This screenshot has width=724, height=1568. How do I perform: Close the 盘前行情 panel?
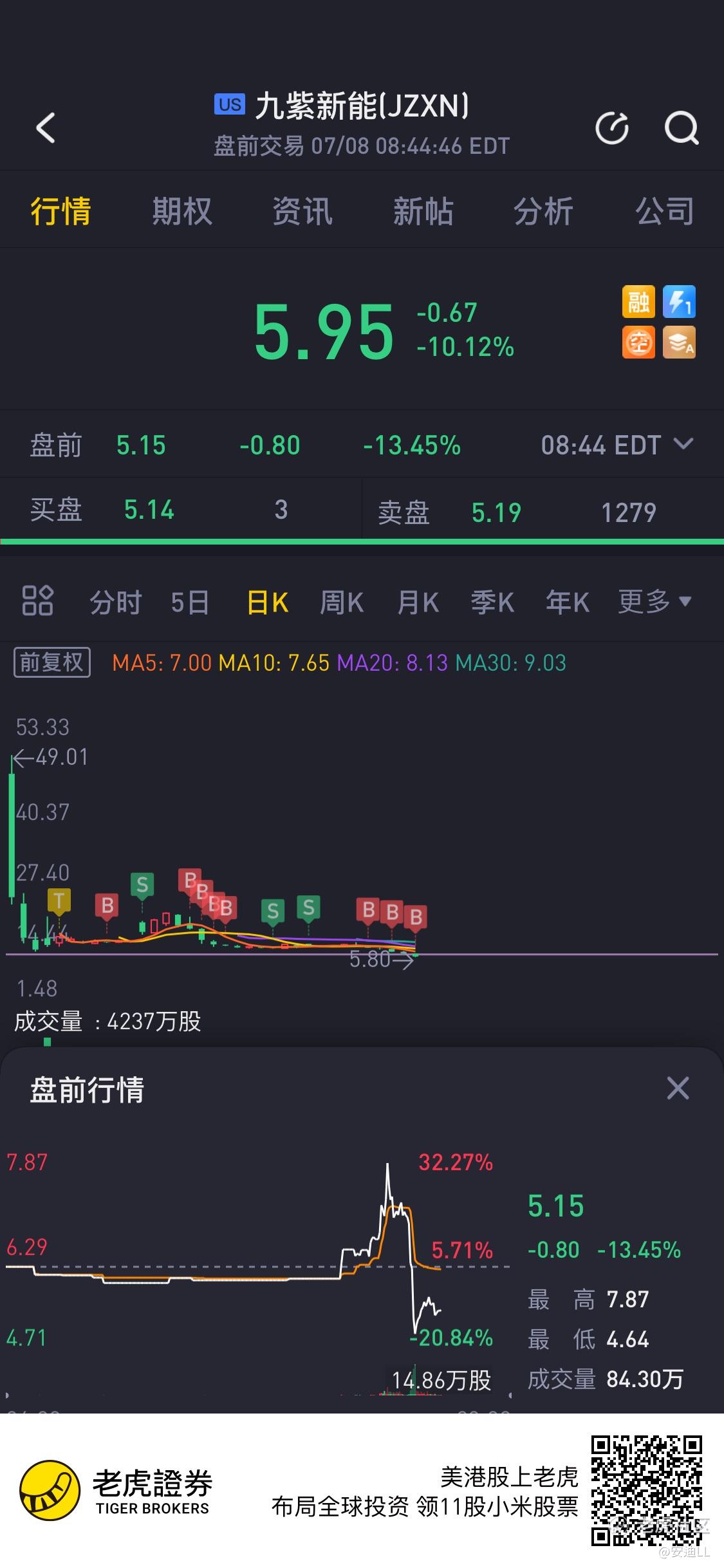click(x=678, y=1088)
